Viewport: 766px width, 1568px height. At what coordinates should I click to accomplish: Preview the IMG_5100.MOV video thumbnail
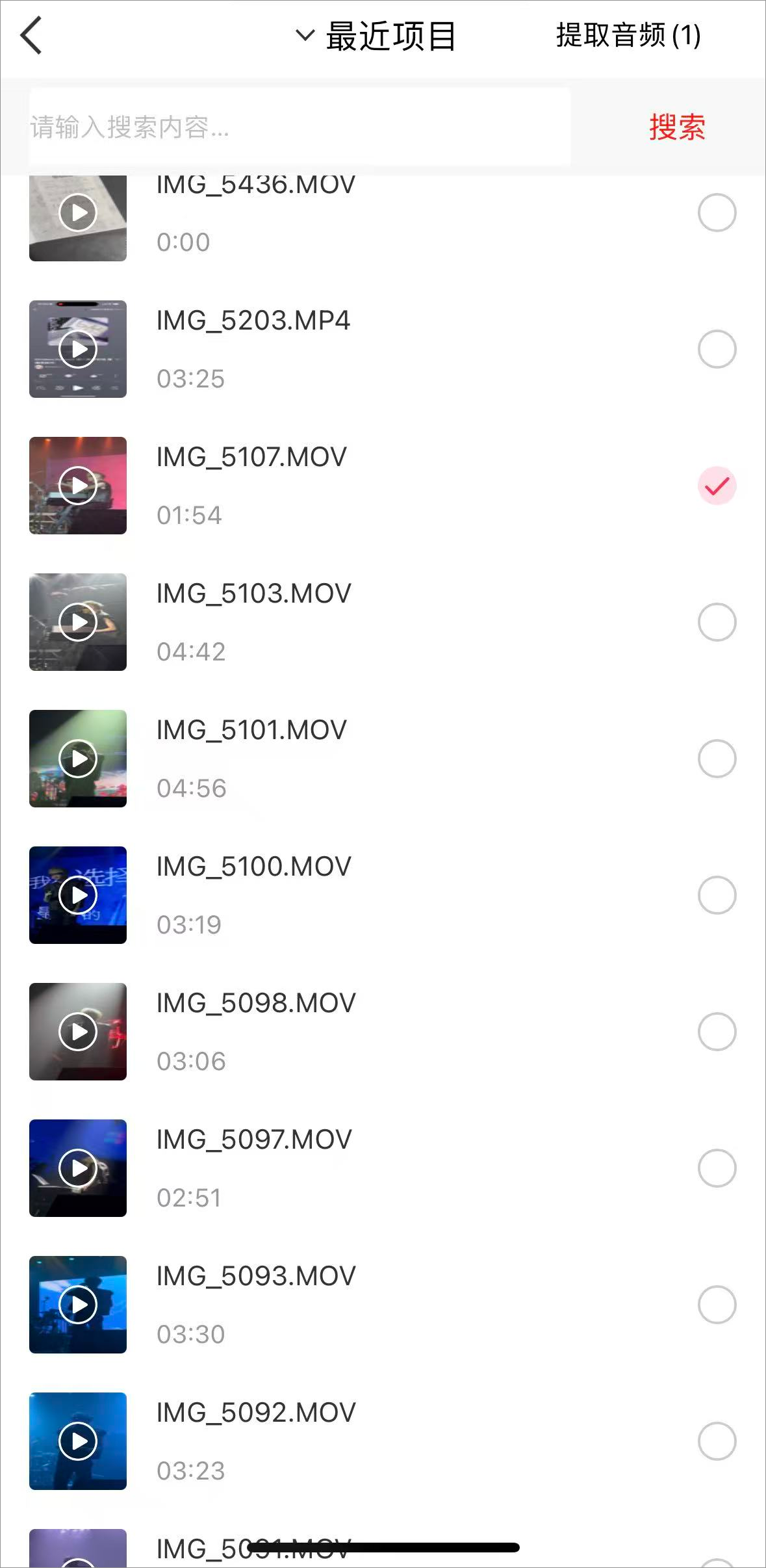click(x=78, y=895)
